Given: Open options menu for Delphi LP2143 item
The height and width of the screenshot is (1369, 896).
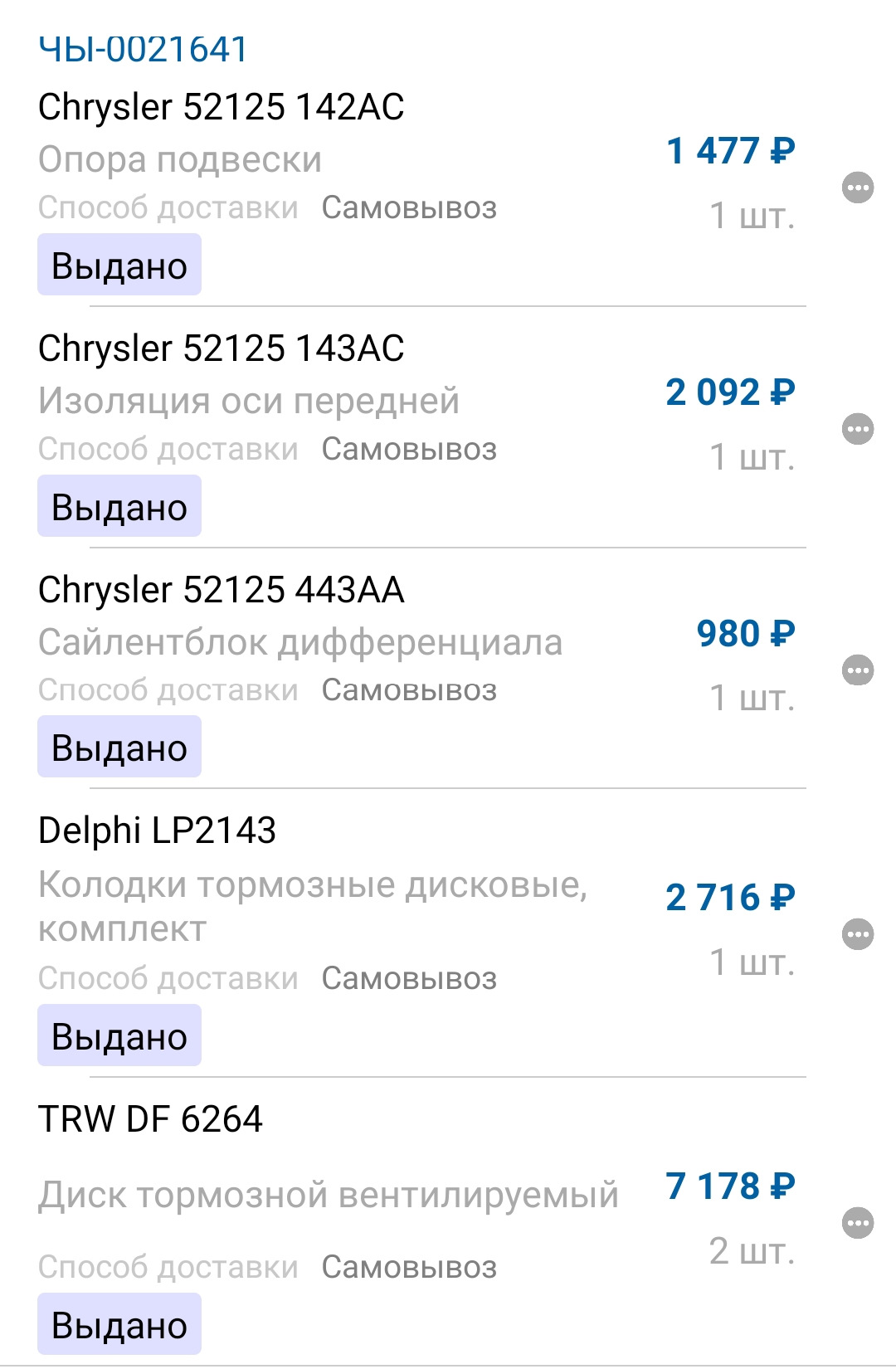Looking at the screenshot, I should point(858,933).
